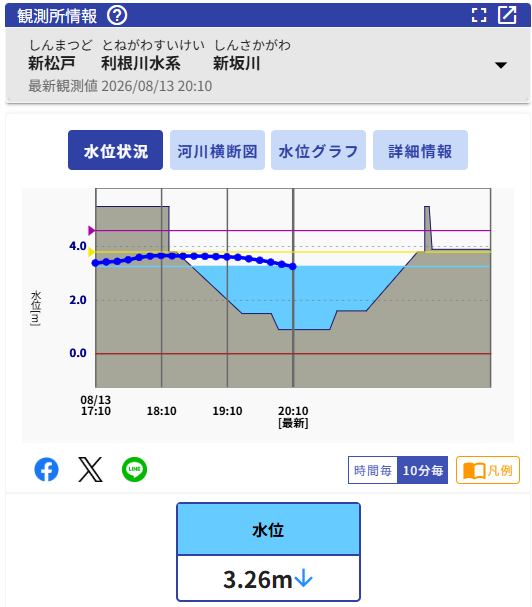
Task: Select the 水位状況 tab
Action: (115, 150)
